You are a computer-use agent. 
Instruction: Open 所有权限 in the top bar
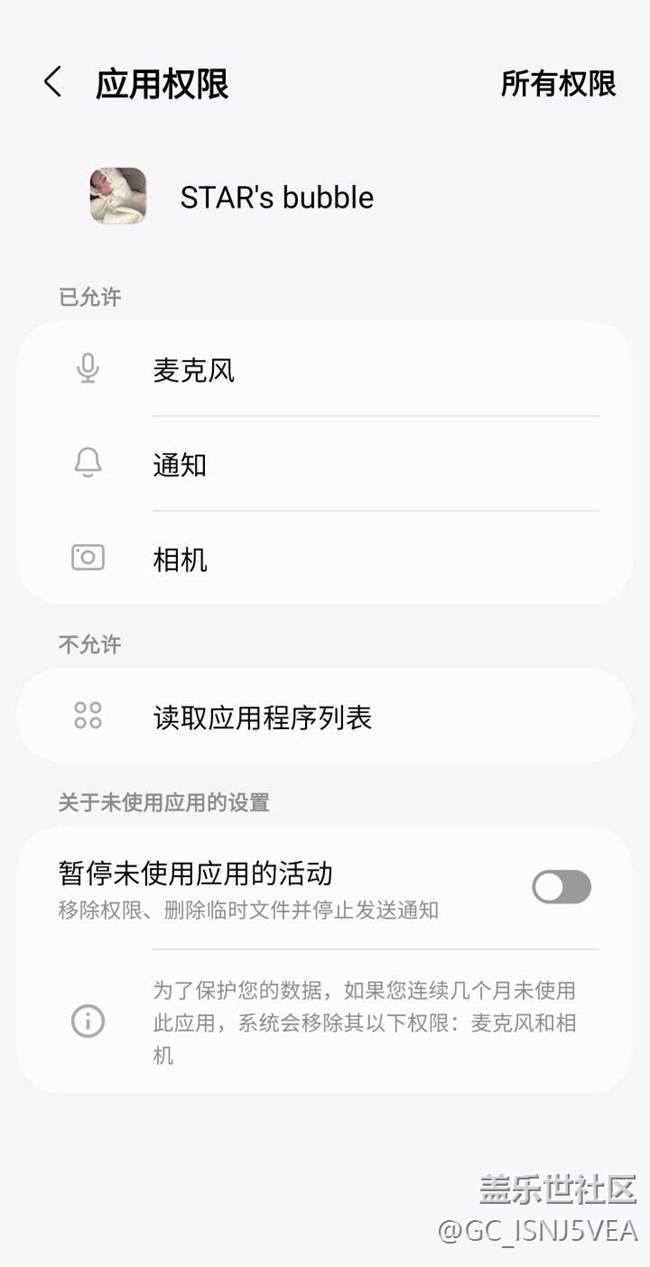click(558, 84)
